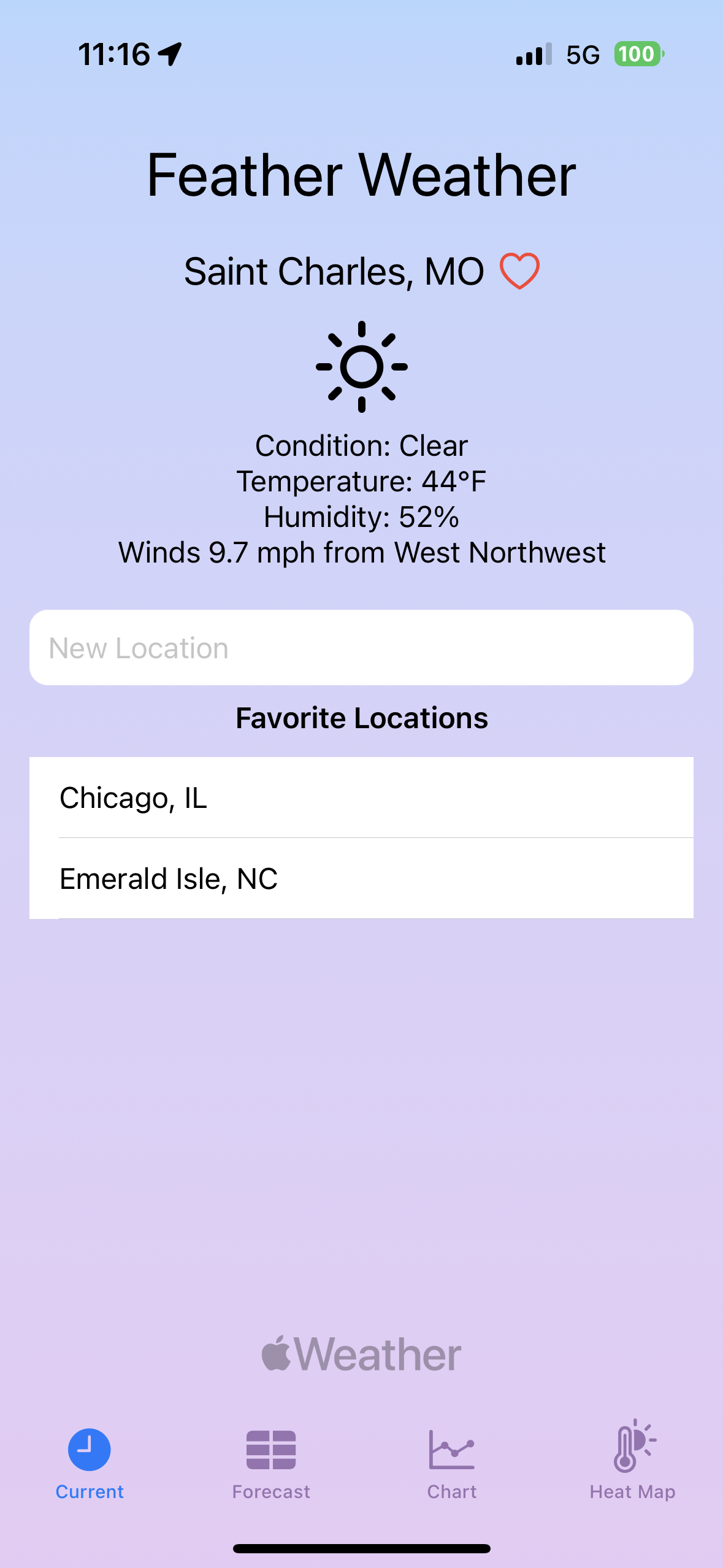Screen dimensions: 723x1568
Task: Tap the New Location text field
Action: click(361, 647)
